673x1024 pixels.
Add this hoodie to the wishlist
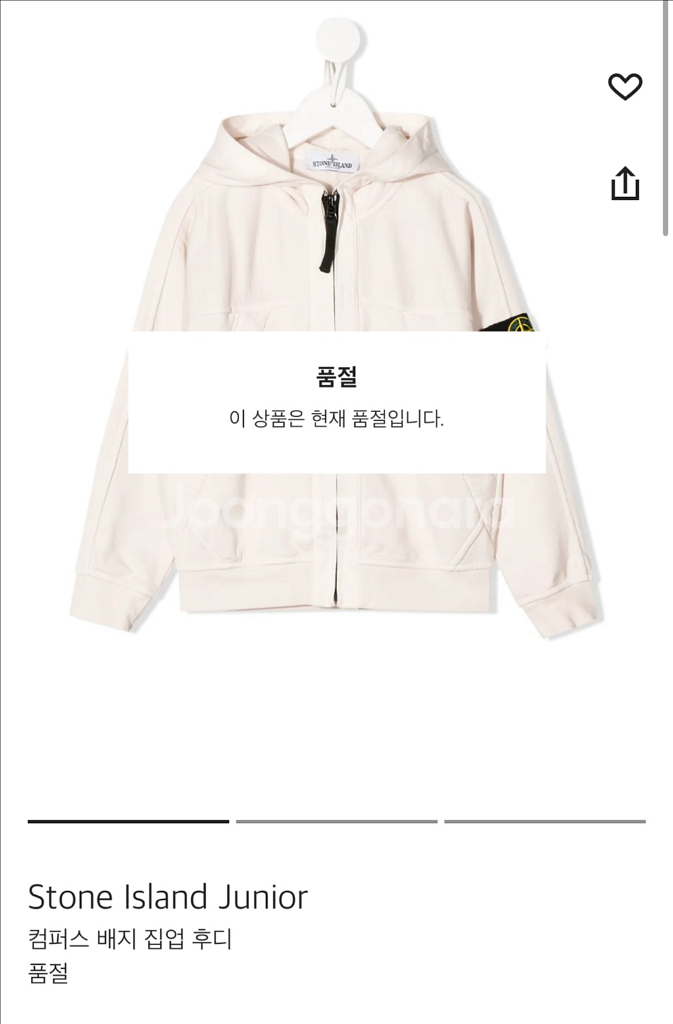coord(625,86)
